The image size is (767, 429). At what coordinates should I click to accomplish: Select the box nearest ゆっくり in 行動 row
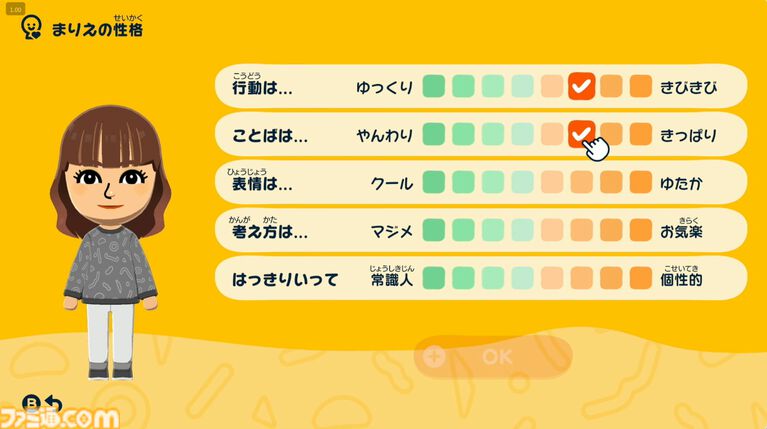coord(433,86)
